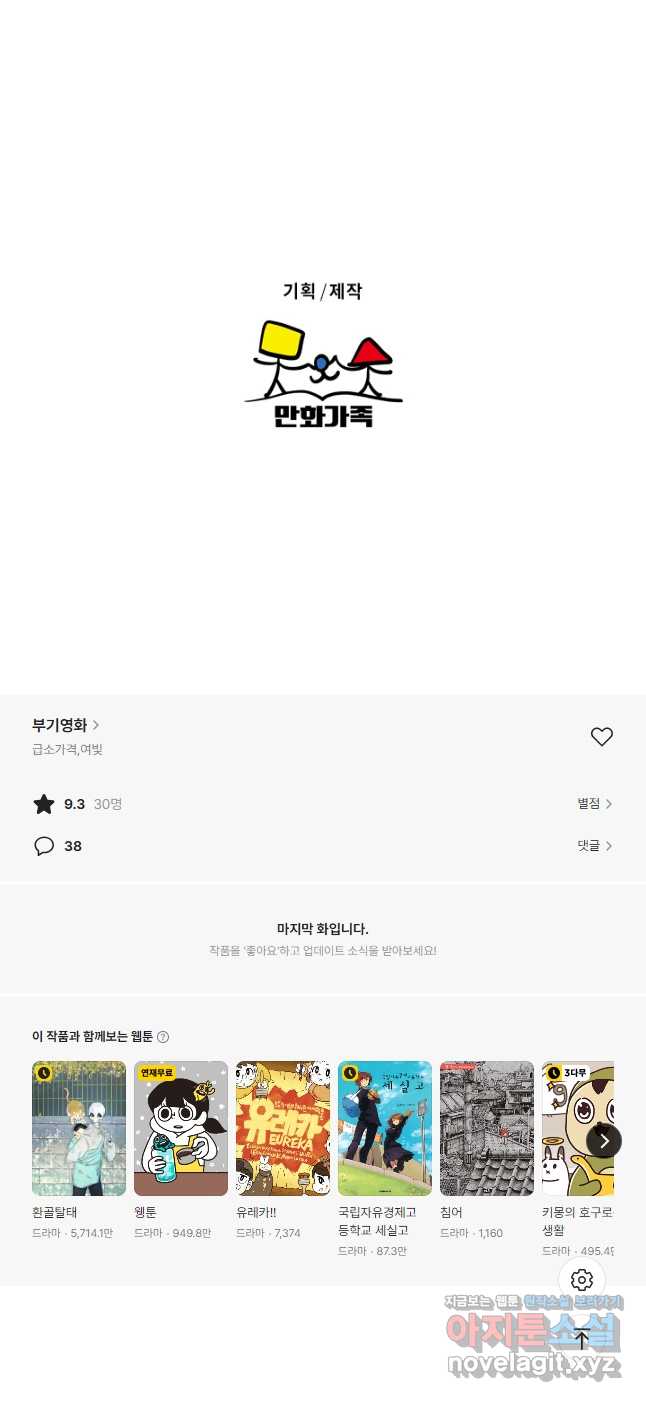Show info about 이 작품과 함께보는 웹툰
This screenshot has width=646, height=1402.
click(163, 1037)
